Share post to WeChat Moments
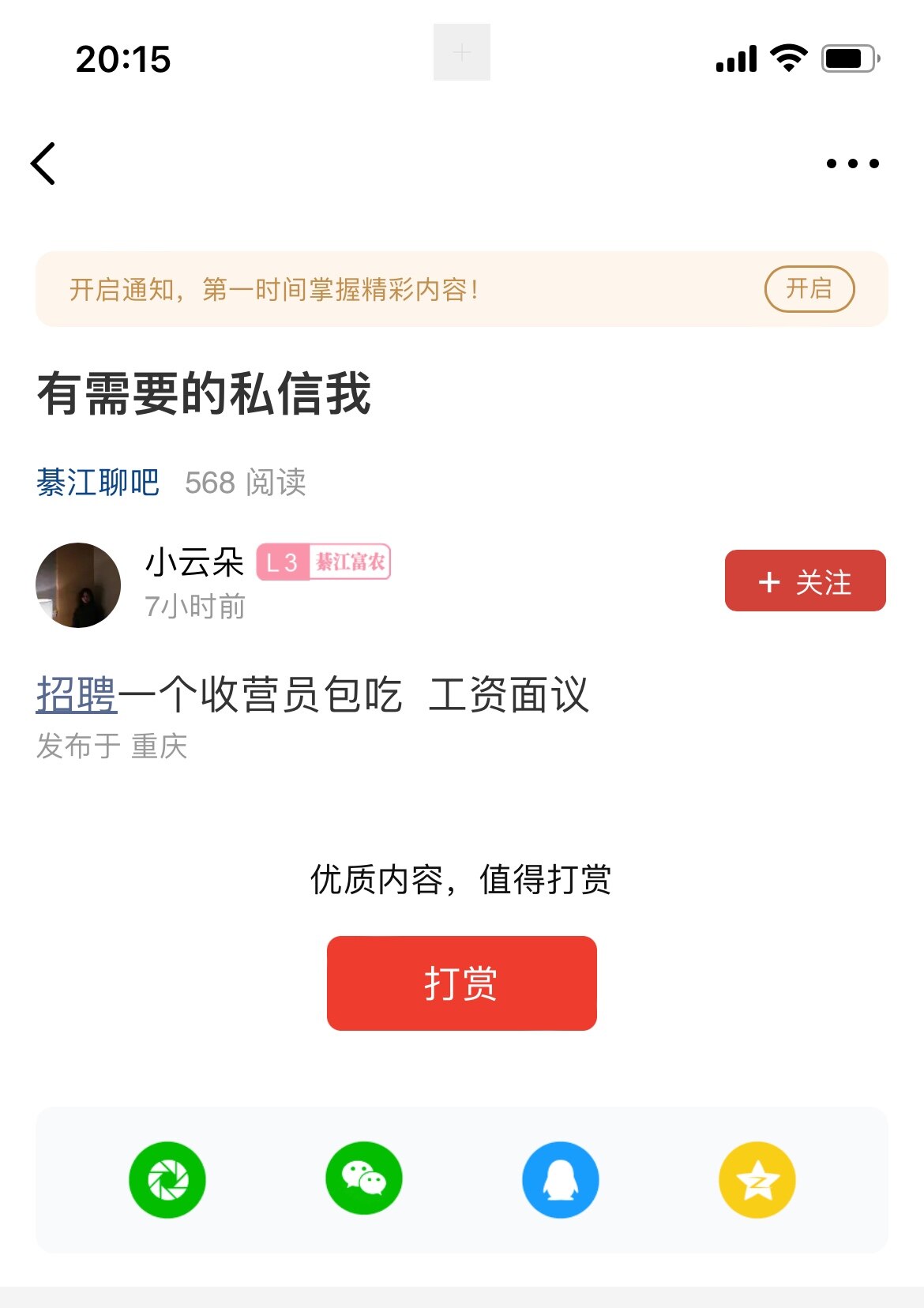924x1308 pixels. pyautogui.click(x=167, y=1180)
